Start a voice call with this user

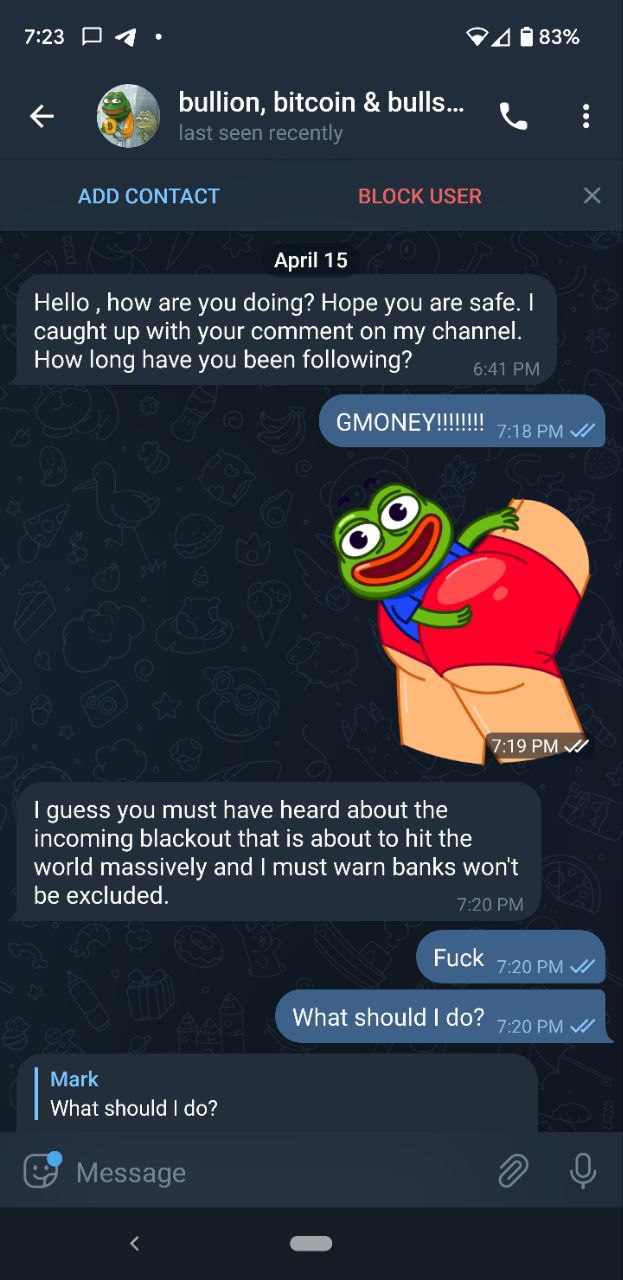coord(513,117)
